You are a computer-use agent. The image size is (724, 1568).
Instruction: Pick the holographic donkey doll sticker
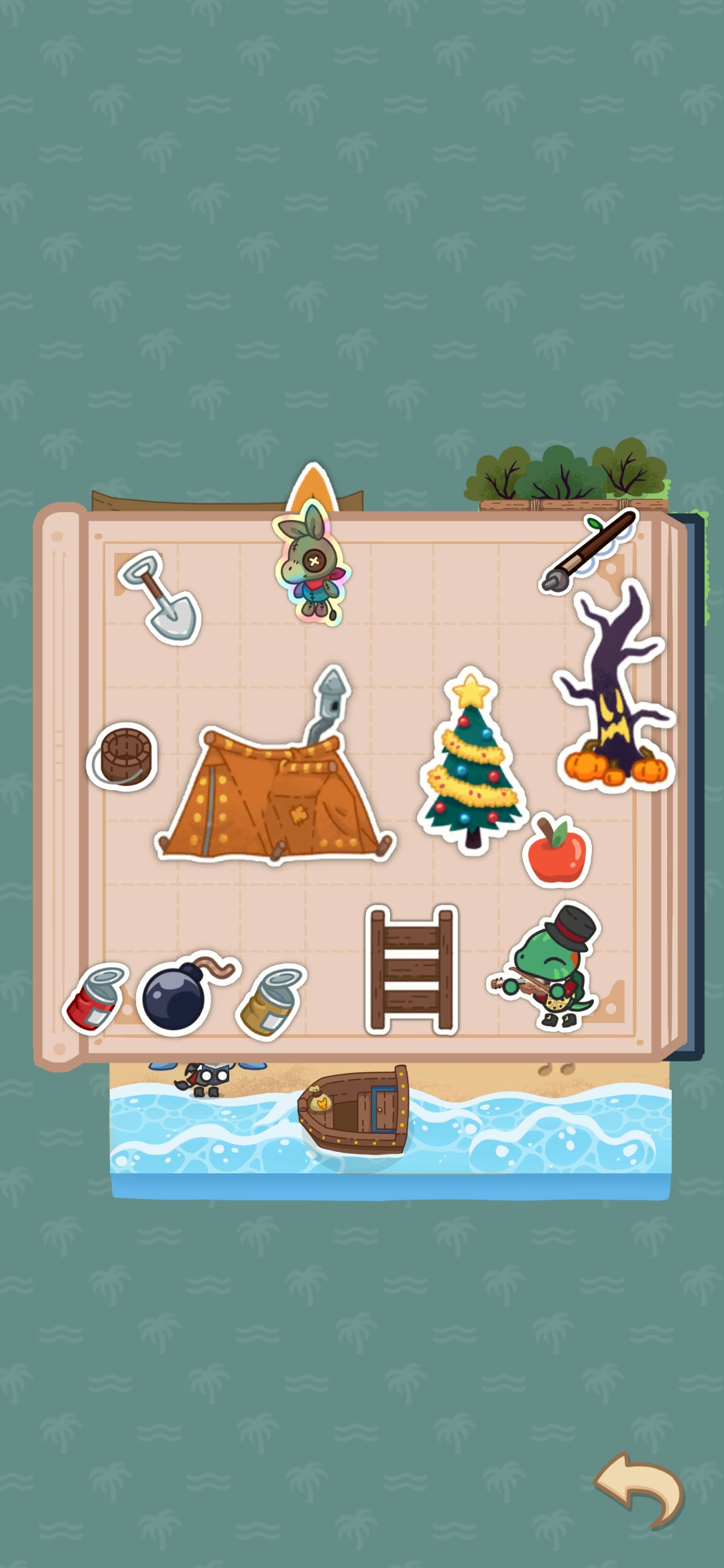click(x=312, y=563)
